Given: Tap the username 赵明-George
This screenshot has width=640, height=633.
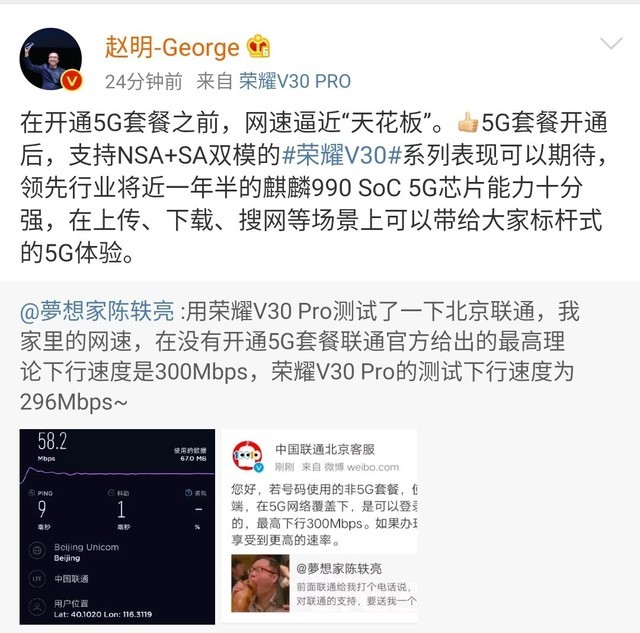Looking at the screenshot, I should [x=172, y=47].
